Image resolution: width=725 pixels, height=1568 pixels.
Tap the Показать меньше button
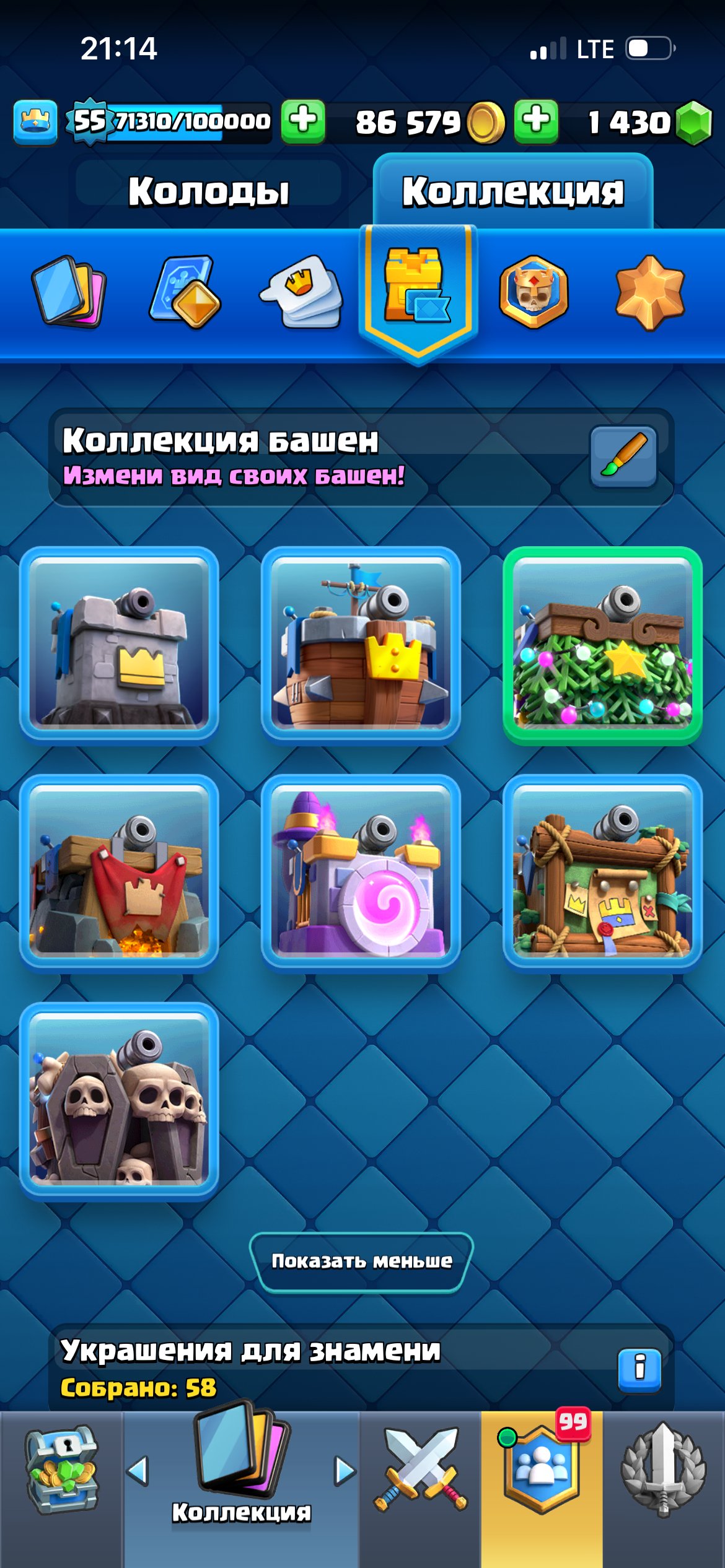(x=362, y=1261)
